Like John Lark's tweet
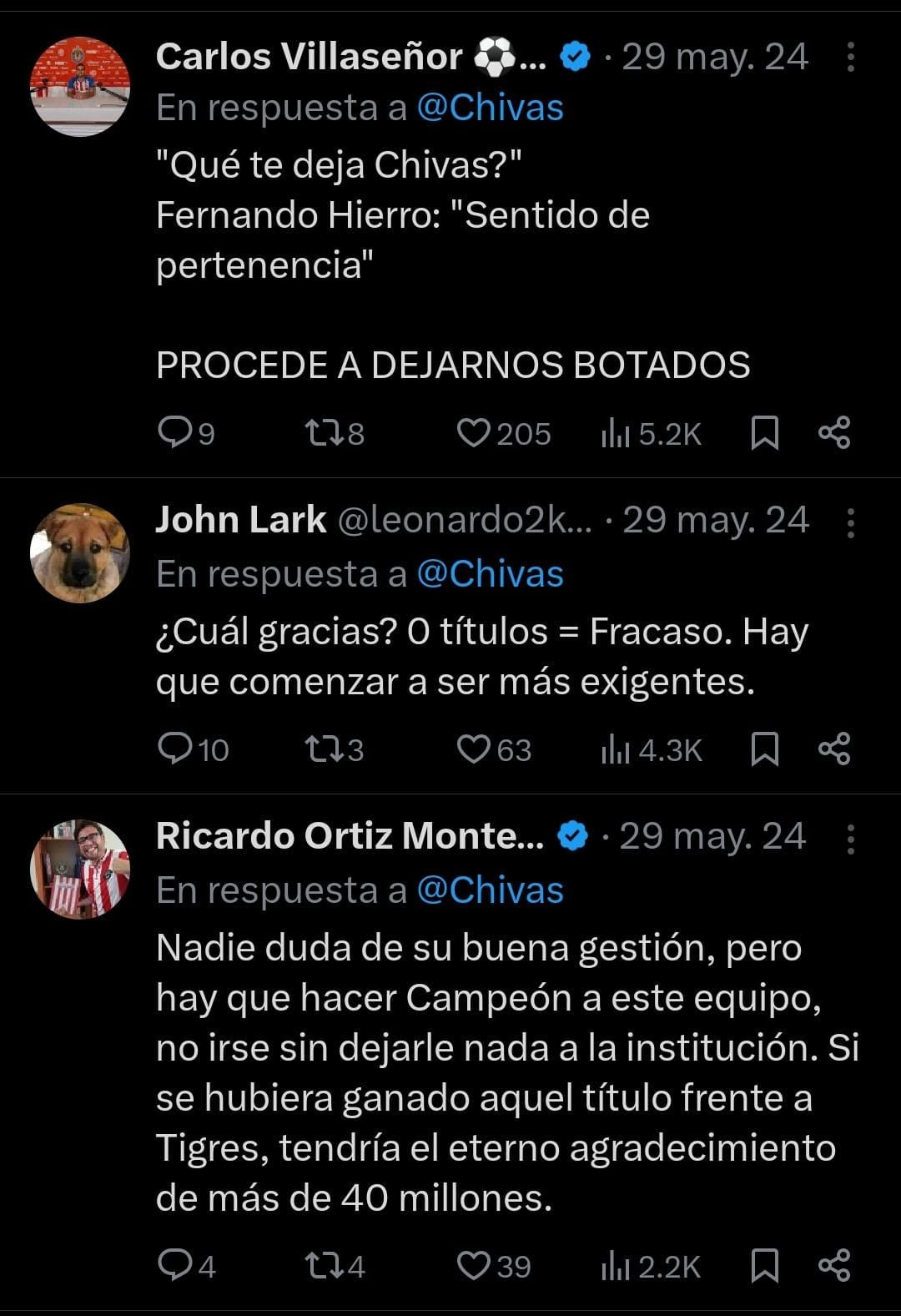This screenshot has width=901, height=1316. coord(473,749)
